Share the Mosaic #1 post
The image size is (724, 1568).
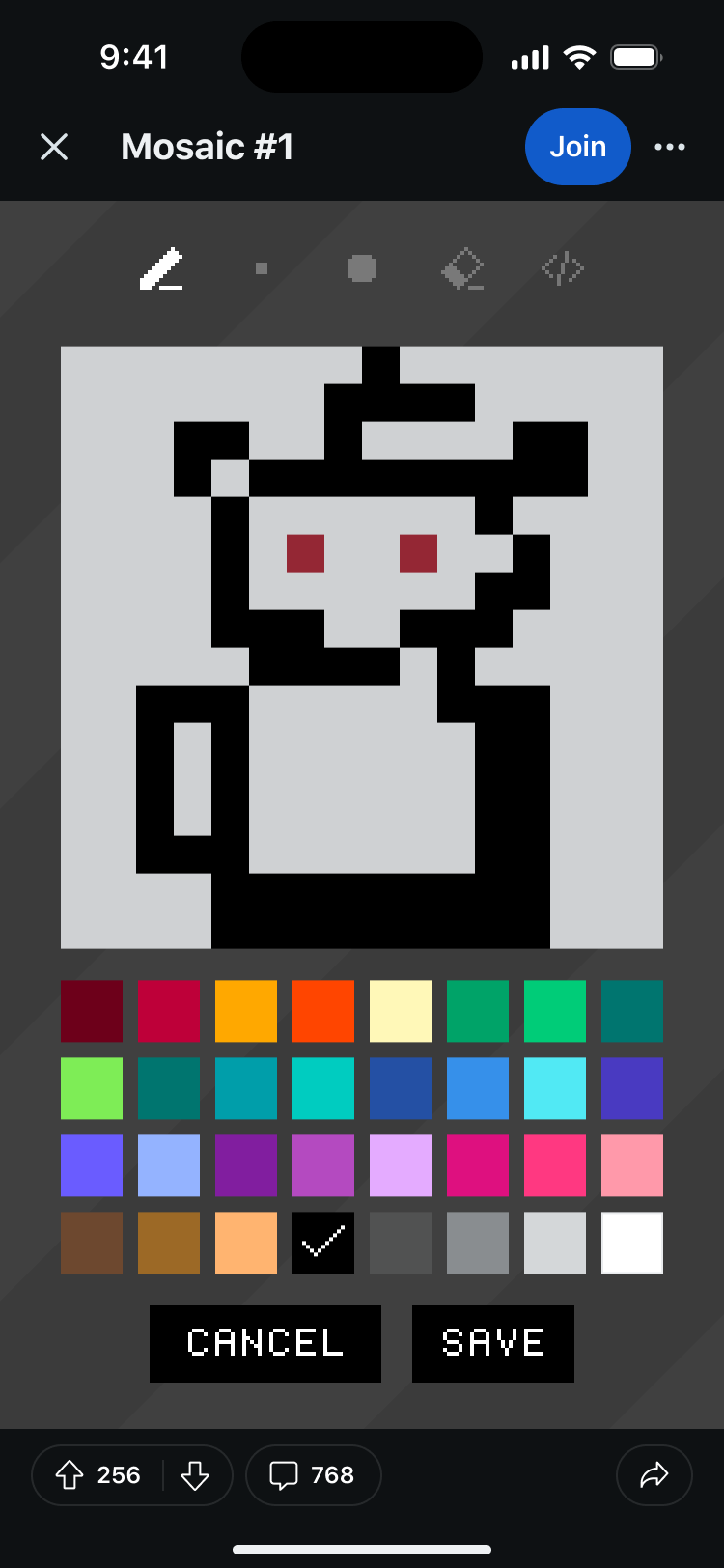pos(654,1474)
